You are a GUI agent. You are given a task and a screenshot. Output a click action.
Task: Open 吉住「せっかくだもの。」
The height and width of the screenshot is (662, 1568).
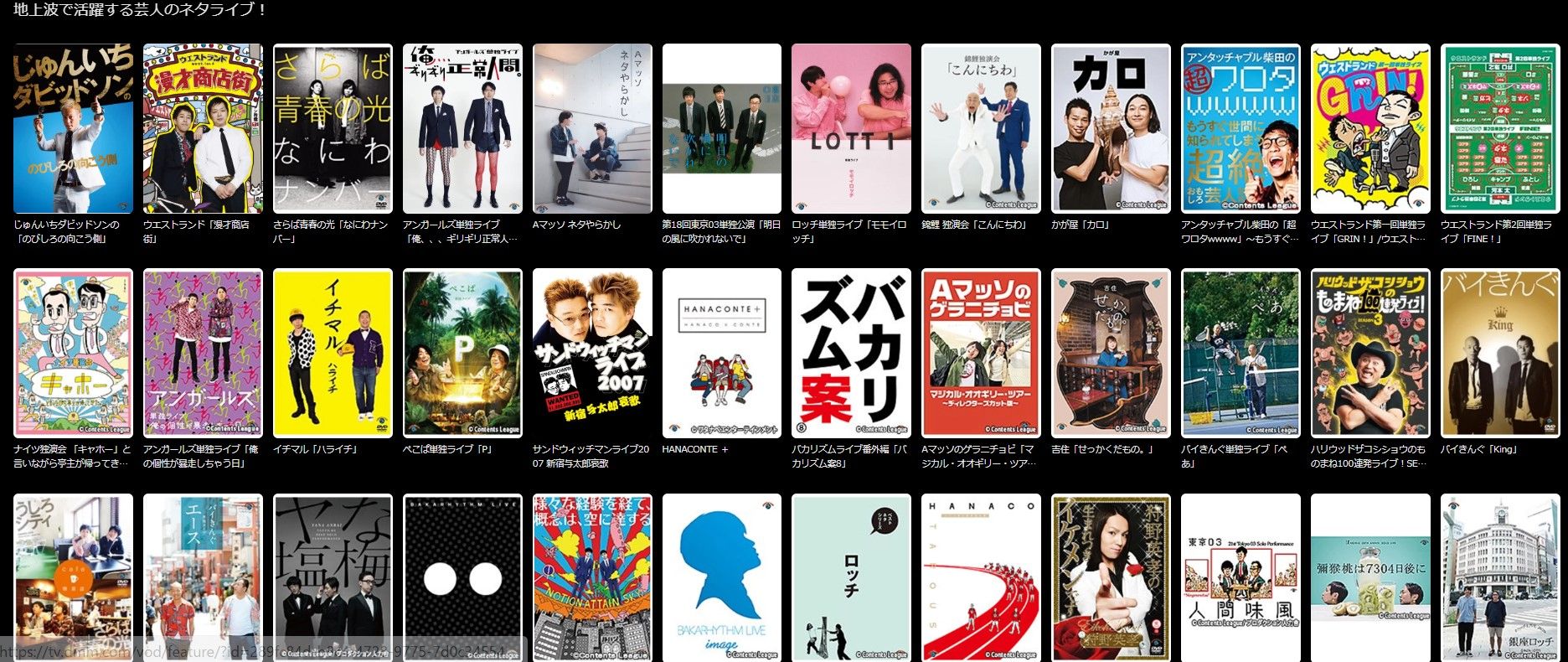coord(1111,353)
